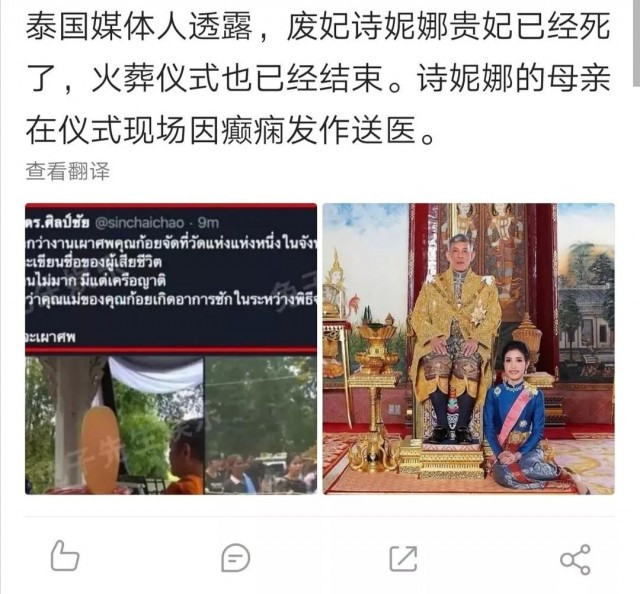Tap 查看翻译 to translate the post
The width and height of the screenshot is (640, 594).
click(68, 172)
